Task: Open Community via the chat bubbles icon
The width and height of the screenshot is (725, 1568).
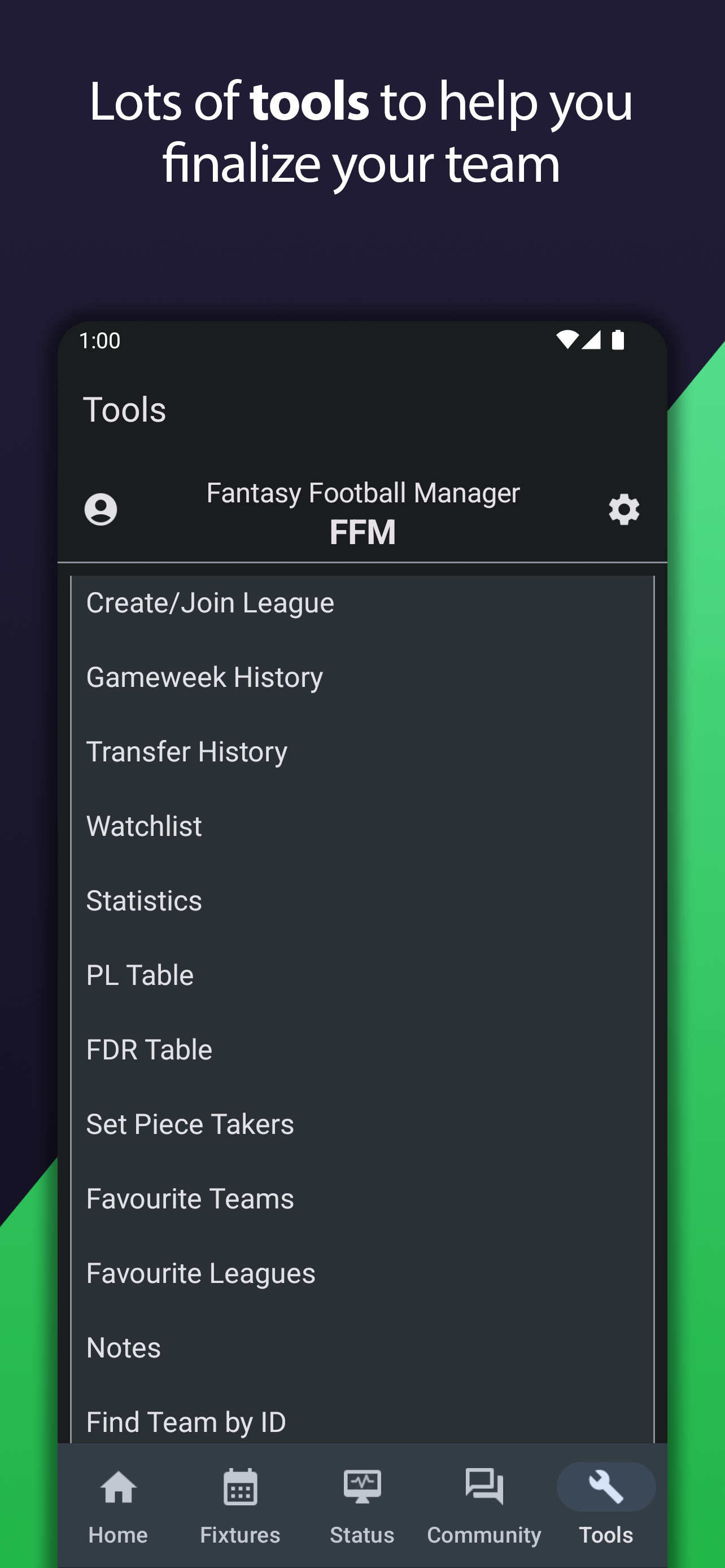Action: tap(483, 1488)
